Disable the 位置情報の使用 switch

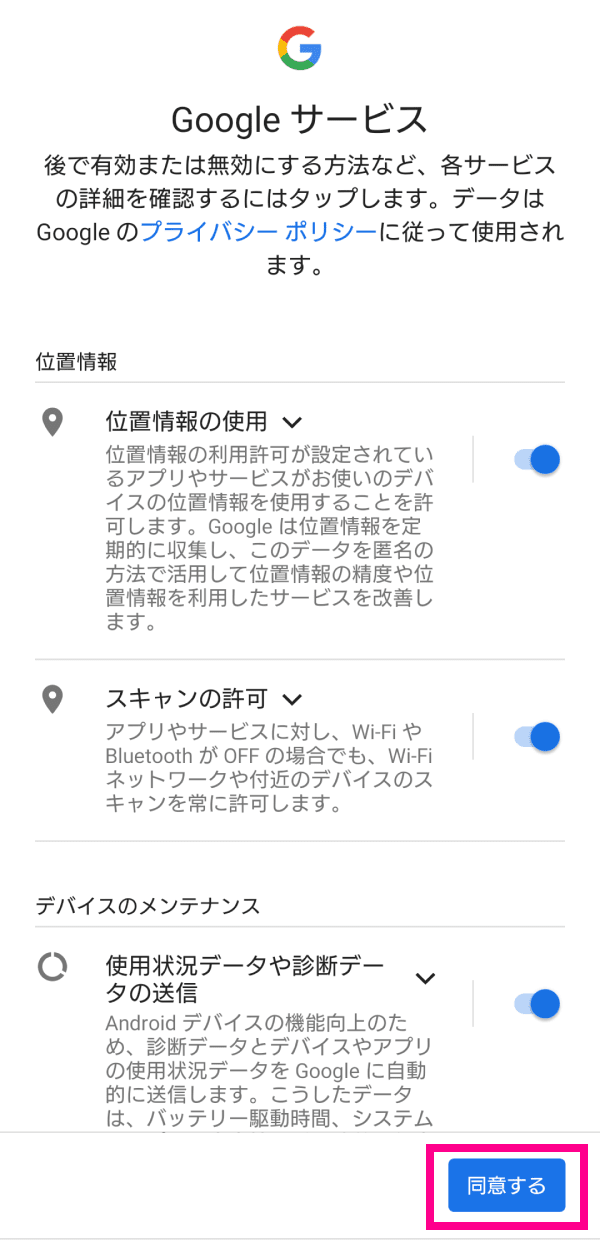pyautogui.click(x=536, y=460)
